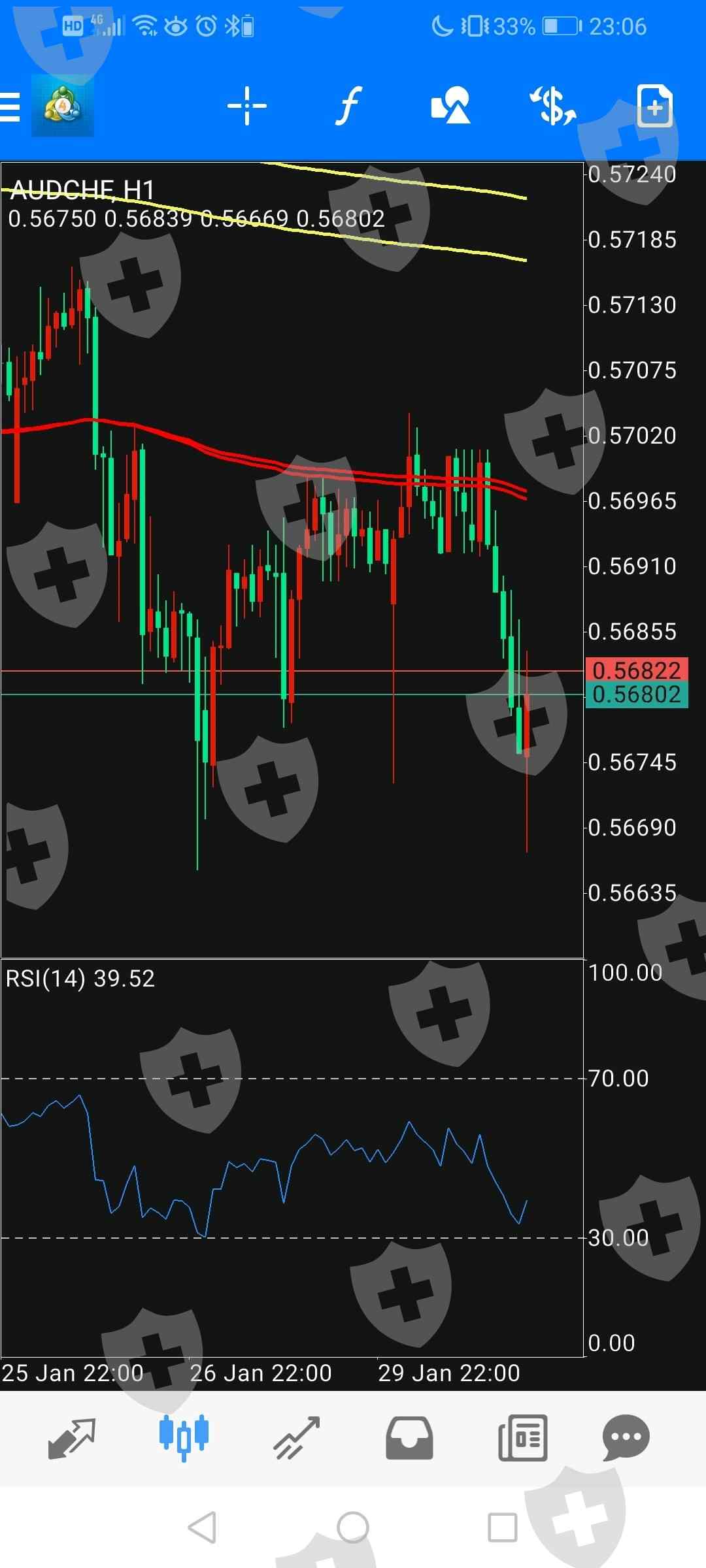This screenshot has height=1568, width=706.
Task: Go to the Trade tab
Action: point(297,1439)
